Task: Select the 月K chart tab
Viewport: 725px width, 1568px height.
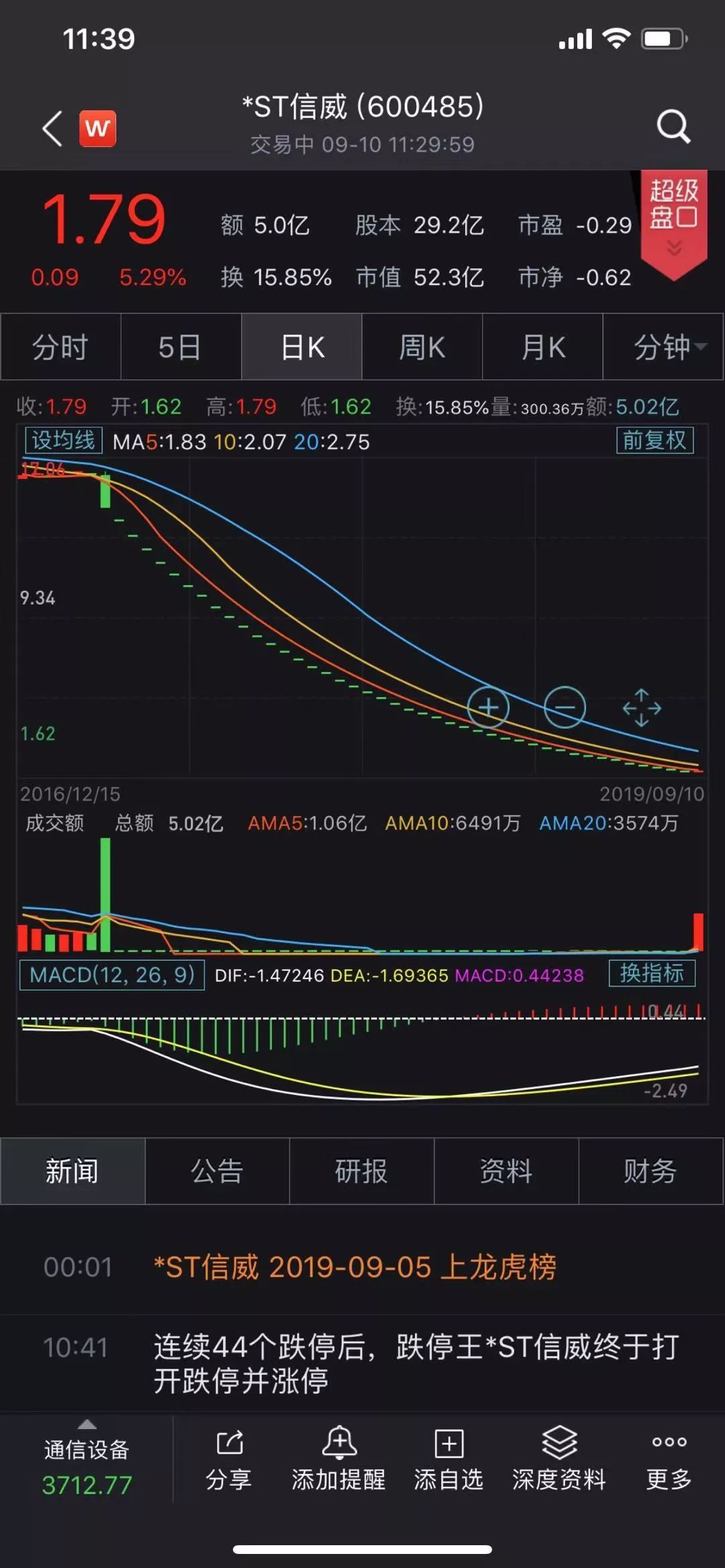Action: click(542, 347)
